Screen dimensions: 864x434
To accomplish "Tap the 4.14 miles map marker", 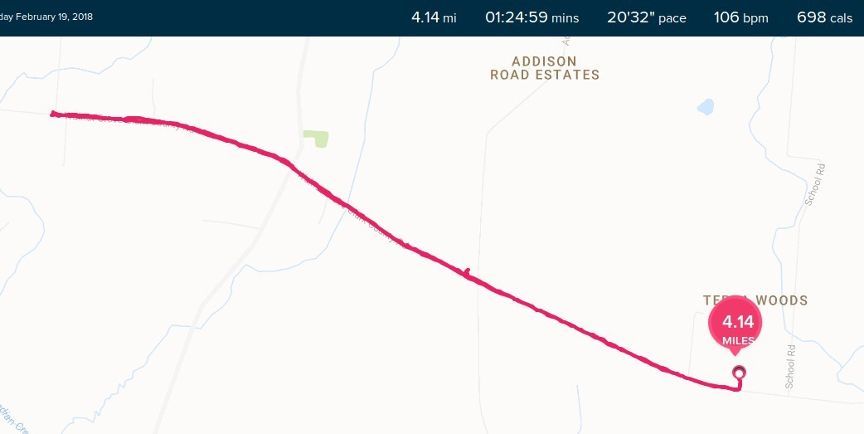I will (x=736, y=329).
